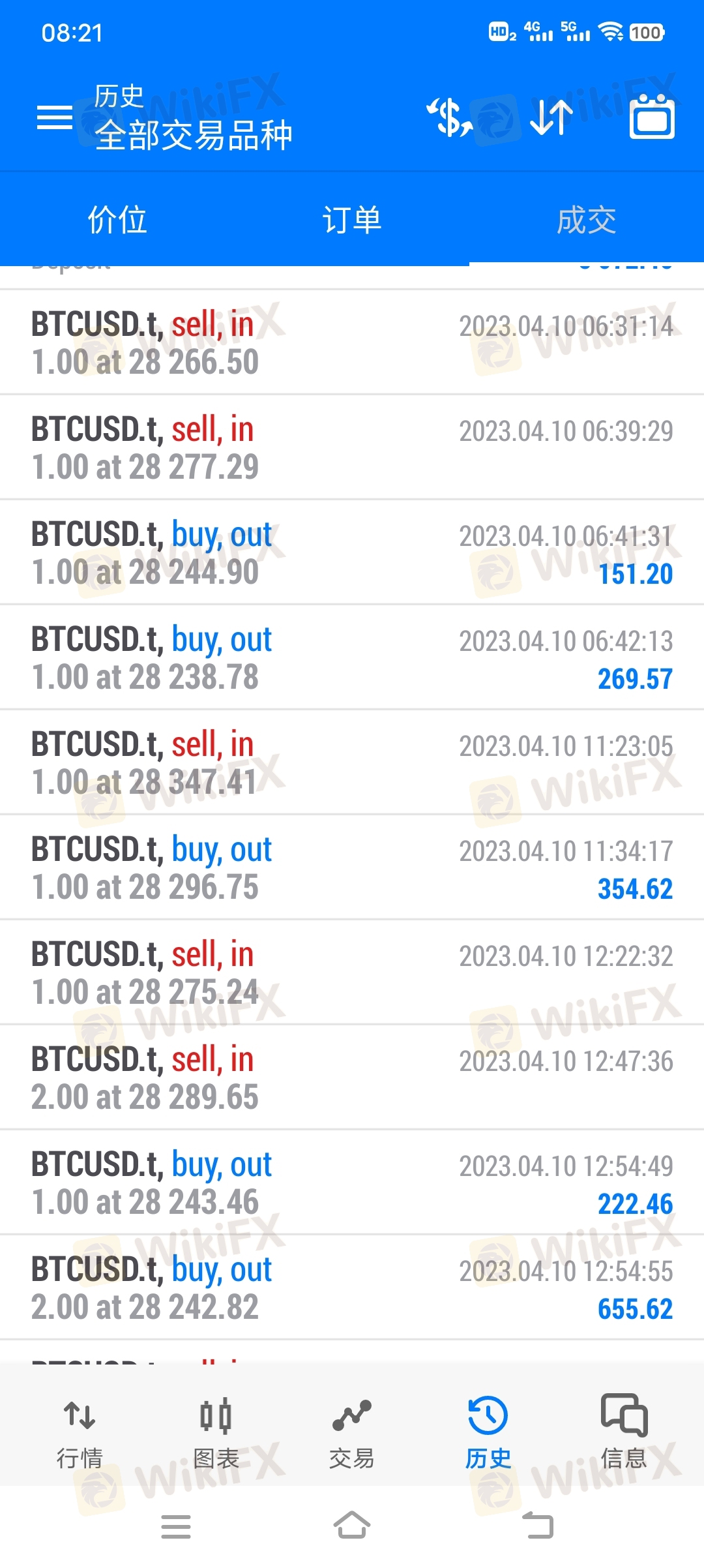
Task: View the buy deal with profit 354.62
Action: point(352,868)
